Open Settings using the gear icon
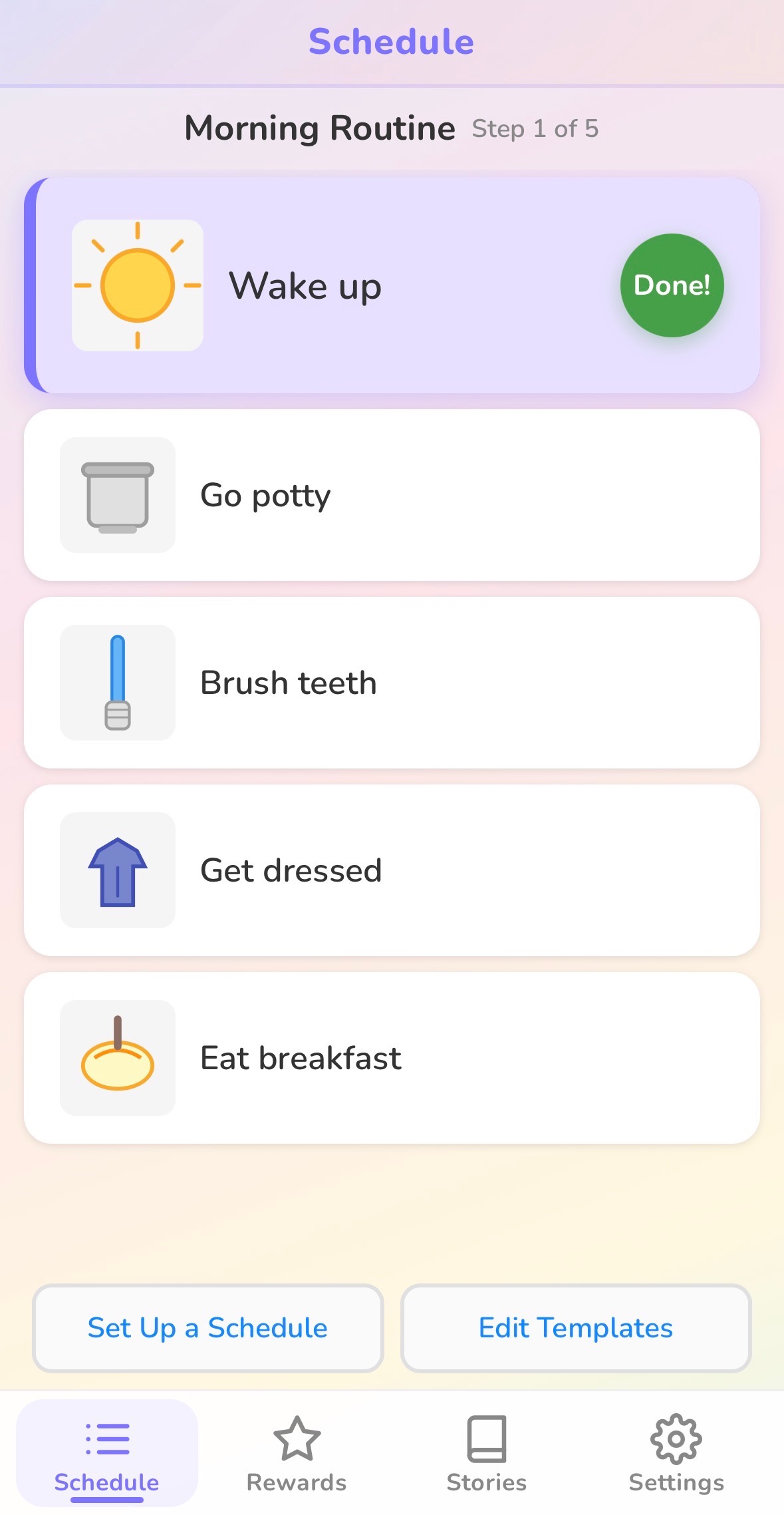Image resolution: width=784 pixels, height=1515 pixels. coord(676,1436)
